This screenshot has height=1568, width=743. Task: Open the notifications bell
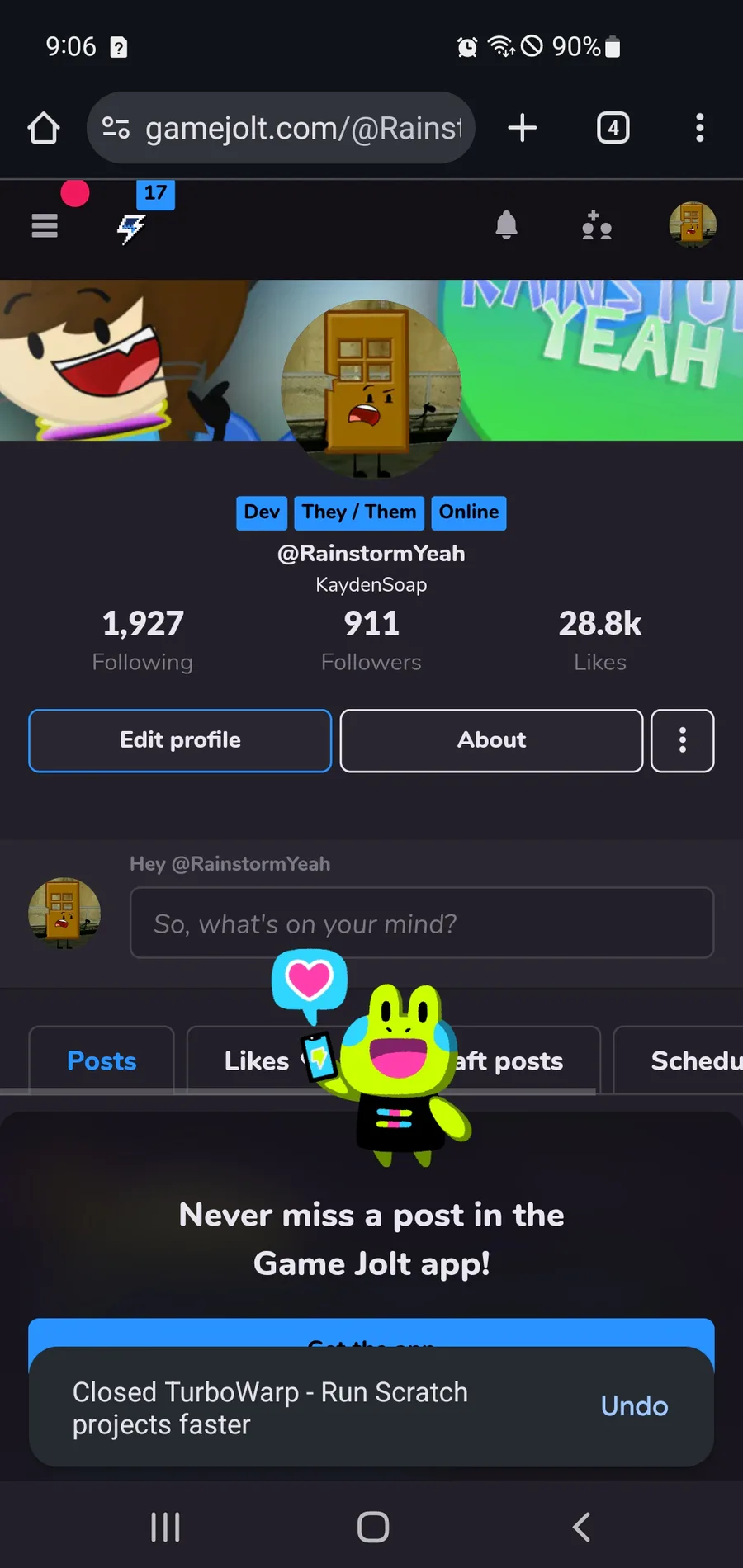(x=506, y=224)
